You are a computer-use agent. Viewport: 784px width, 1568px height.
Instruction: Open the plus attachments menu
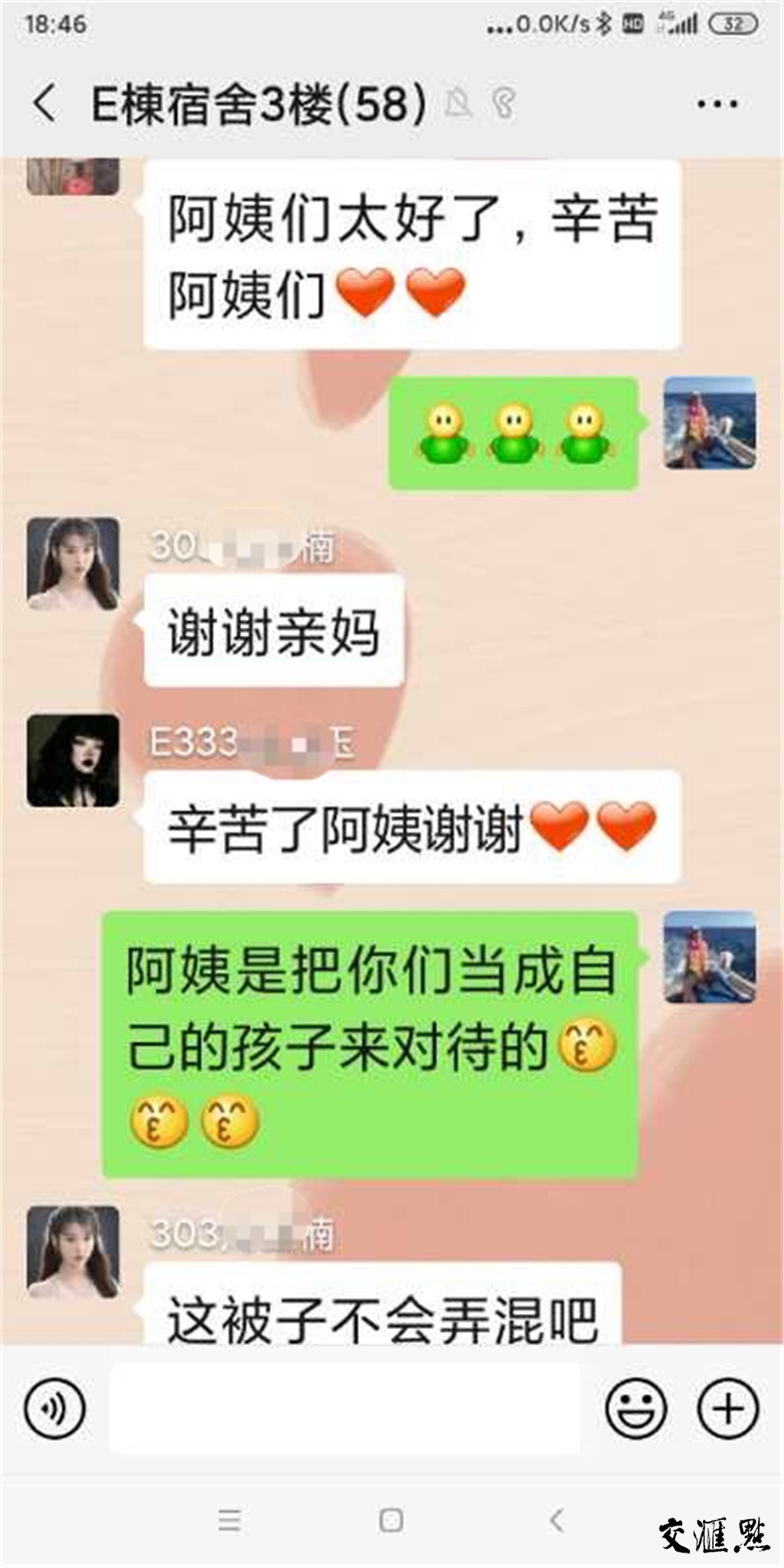coord(728,1408)
